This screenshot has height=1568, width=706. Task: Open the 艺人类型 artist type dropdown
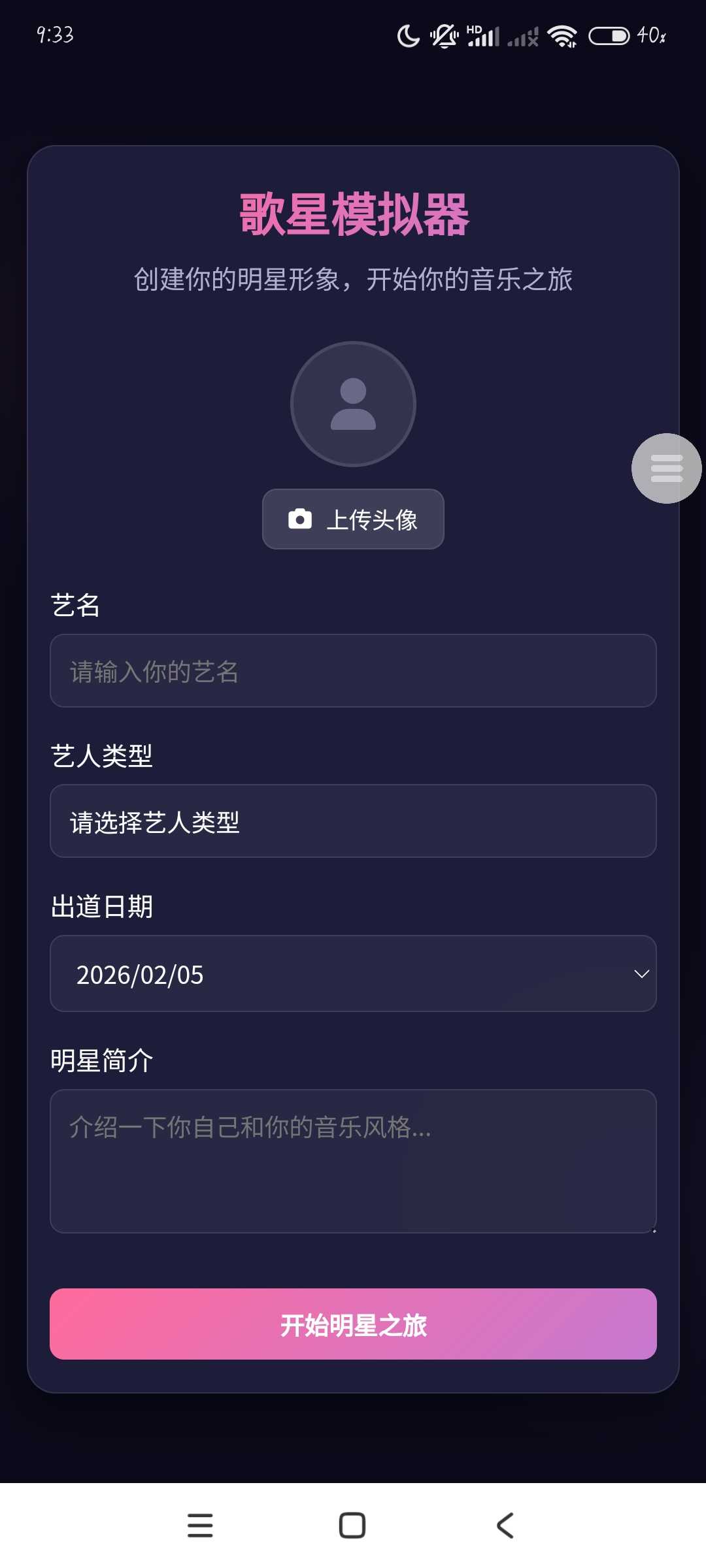coord(353,821)
